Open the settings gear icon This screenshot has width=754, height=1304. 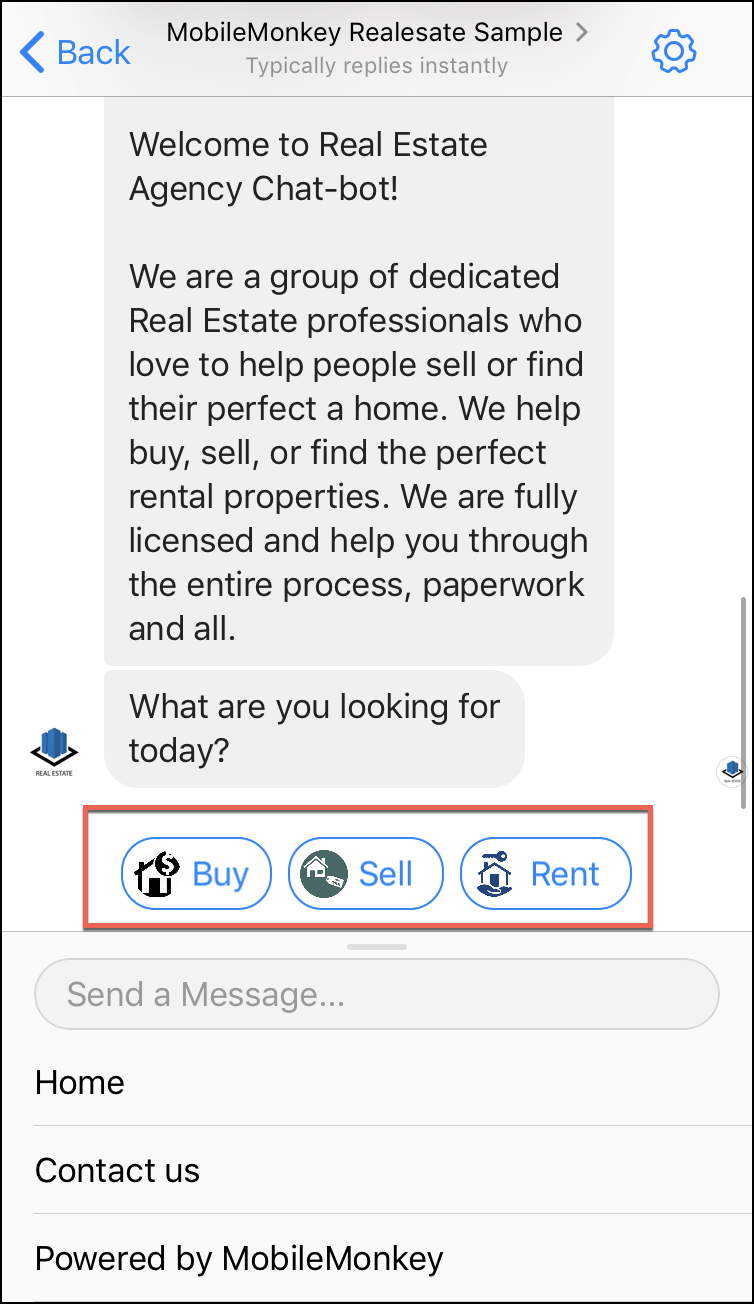pos(673,50)
